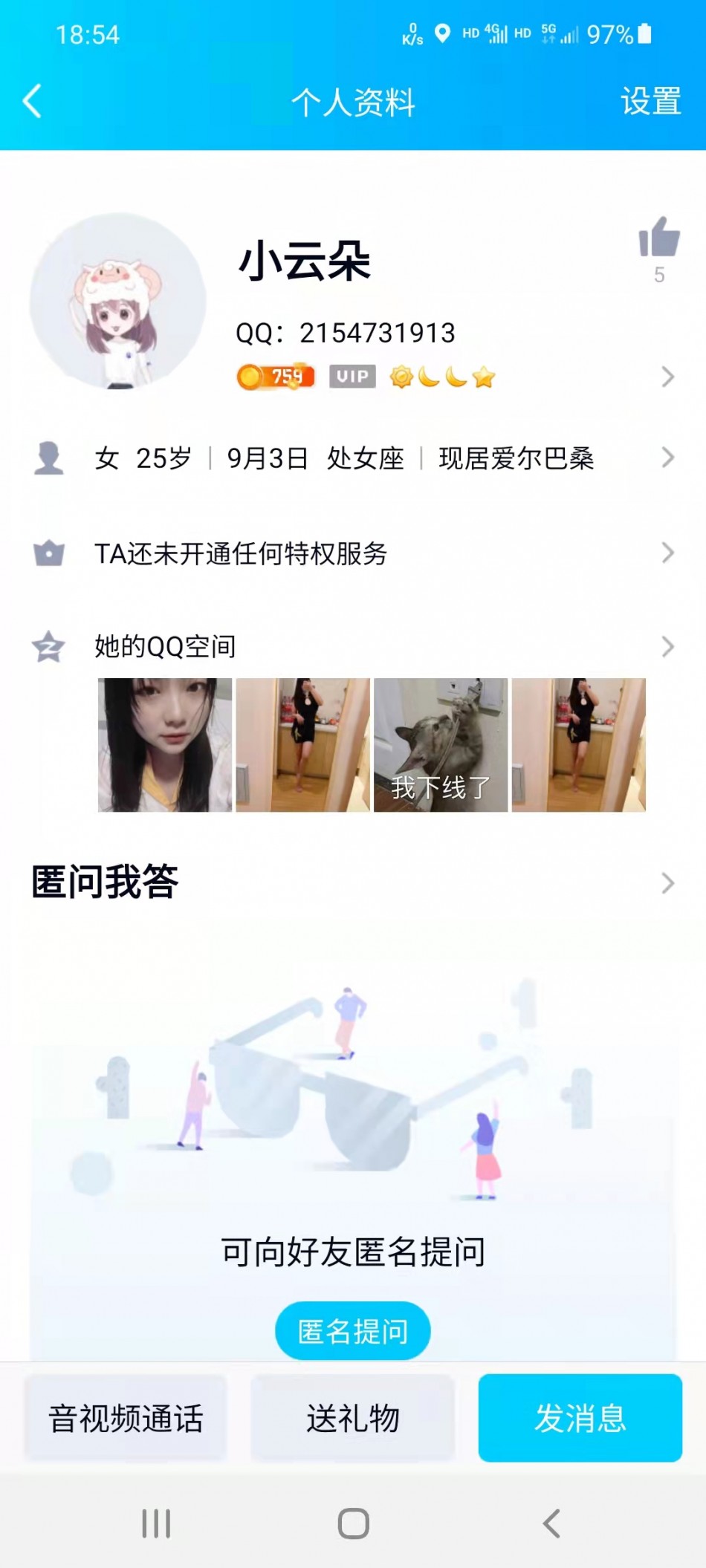Open recent apps from the navigation bar

[156, 1524]
